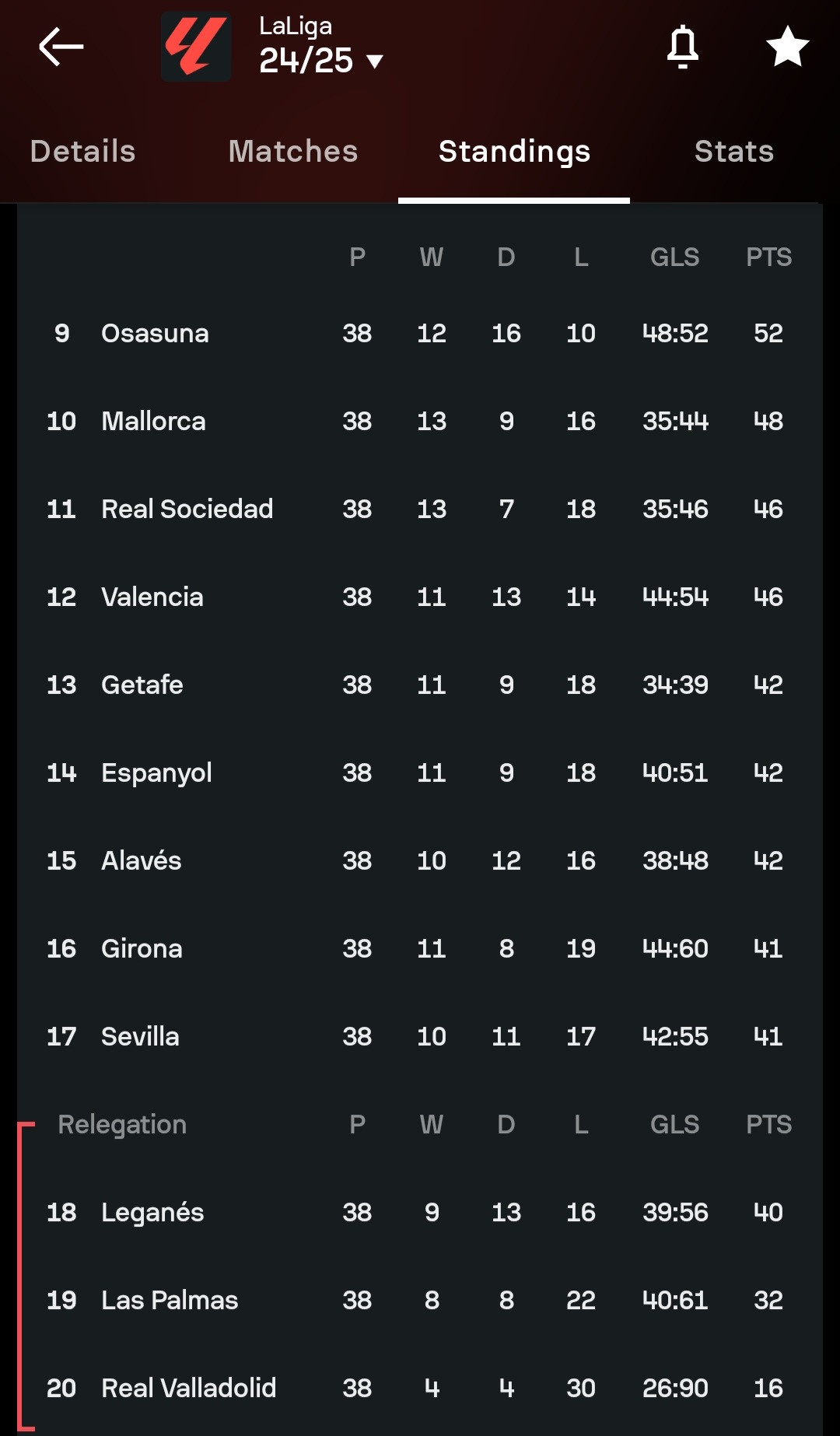Open the Sevilla team row

[420, 1036]
